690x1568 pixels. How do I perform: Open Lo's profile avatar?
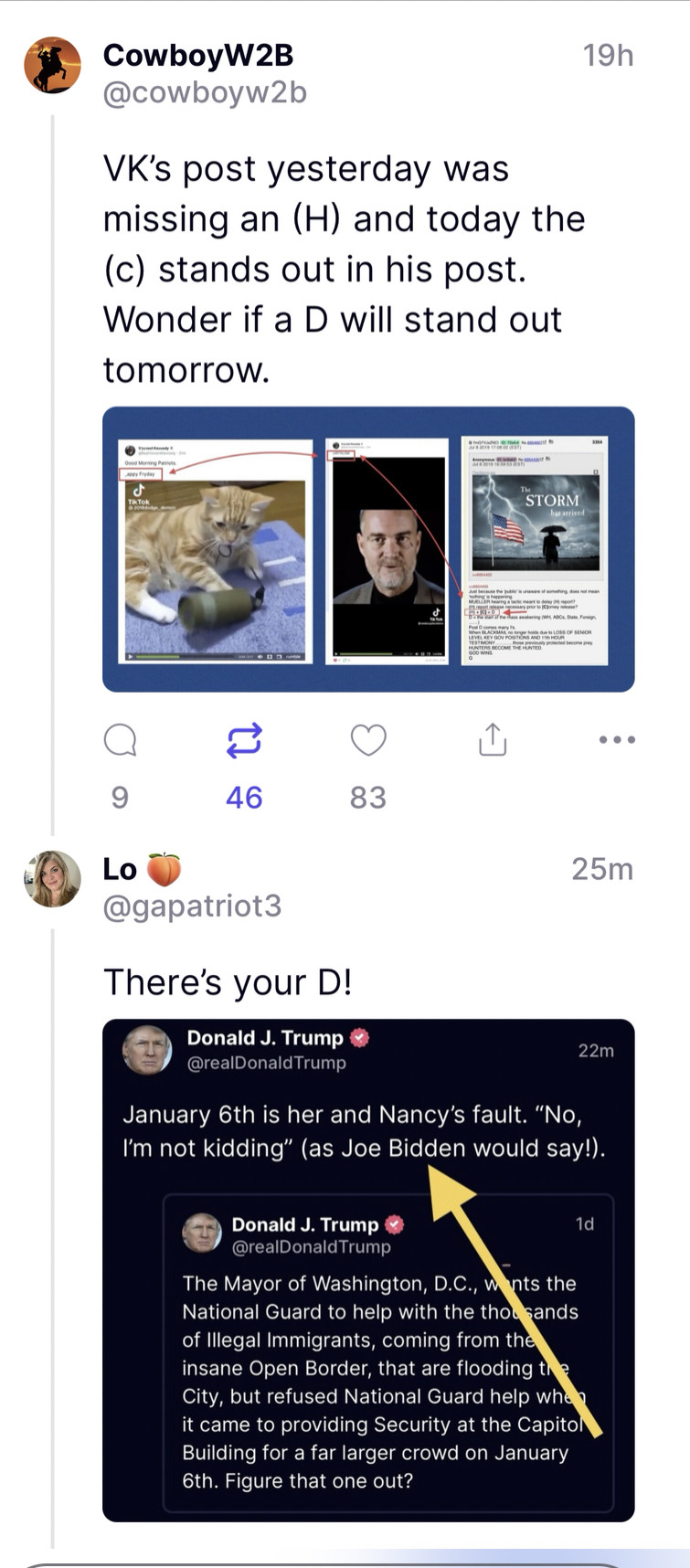tap(52, 878)
